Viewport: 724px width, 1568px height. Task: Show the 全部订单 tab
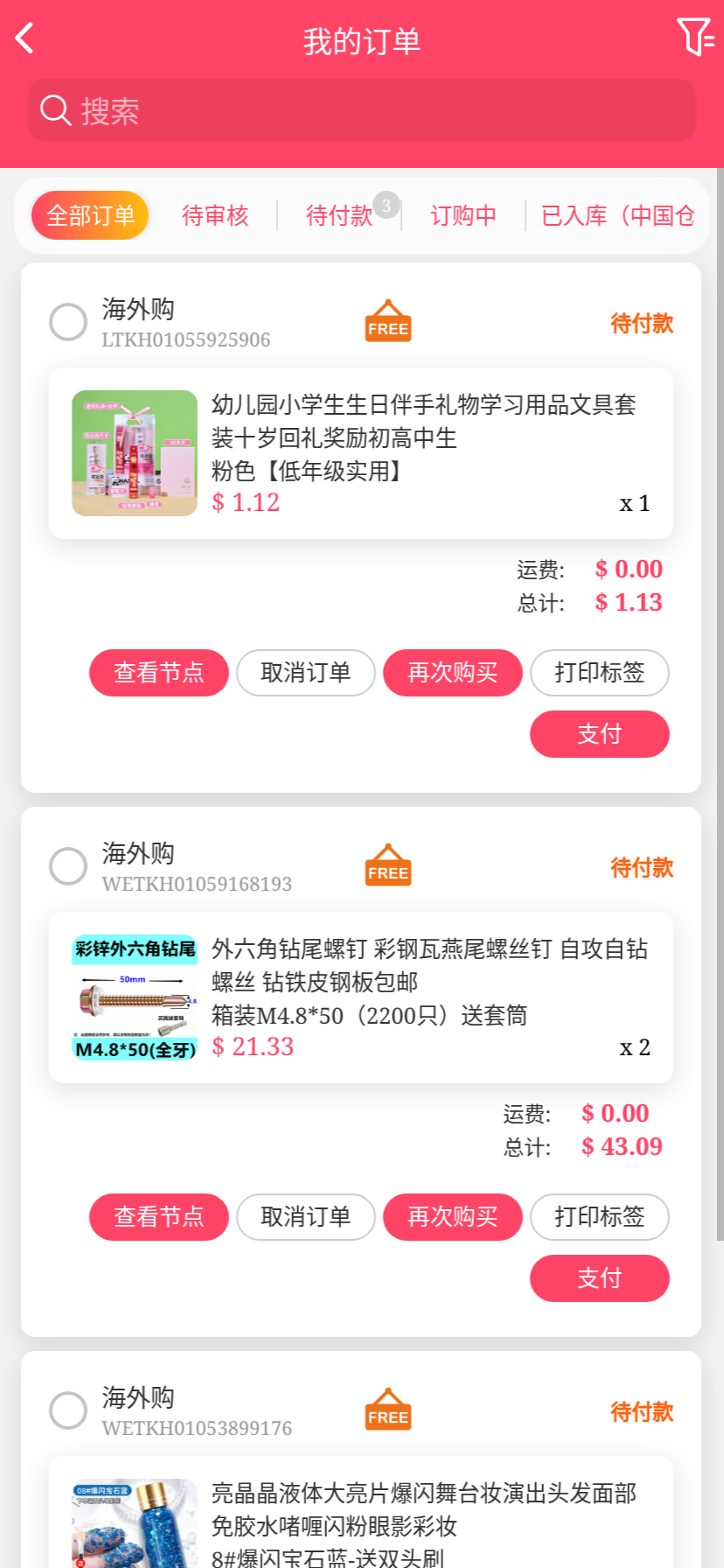click(91, 215)
